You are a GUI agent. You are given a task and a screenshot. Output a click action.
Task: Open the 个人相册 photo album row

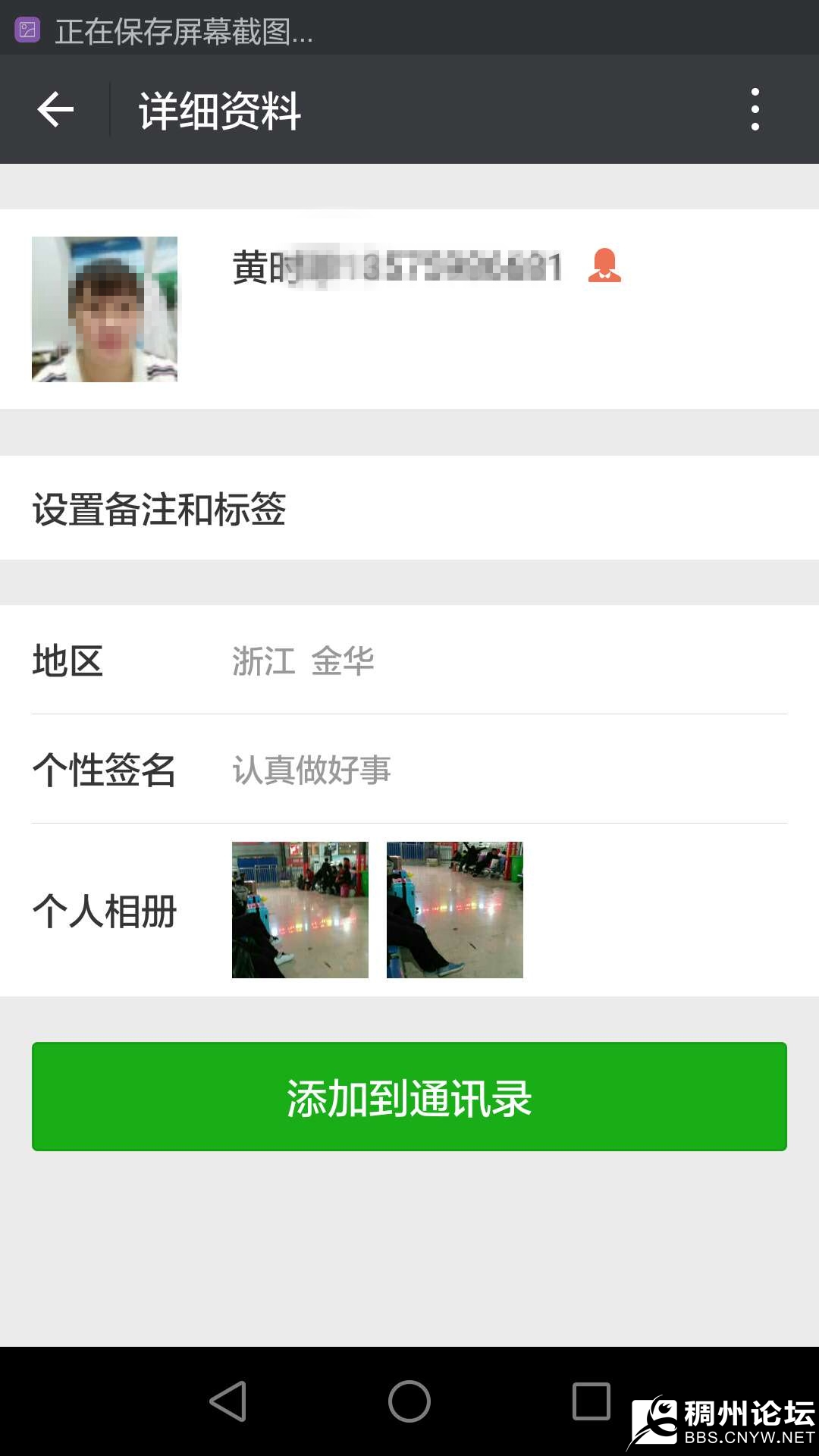tap(409, 910)
